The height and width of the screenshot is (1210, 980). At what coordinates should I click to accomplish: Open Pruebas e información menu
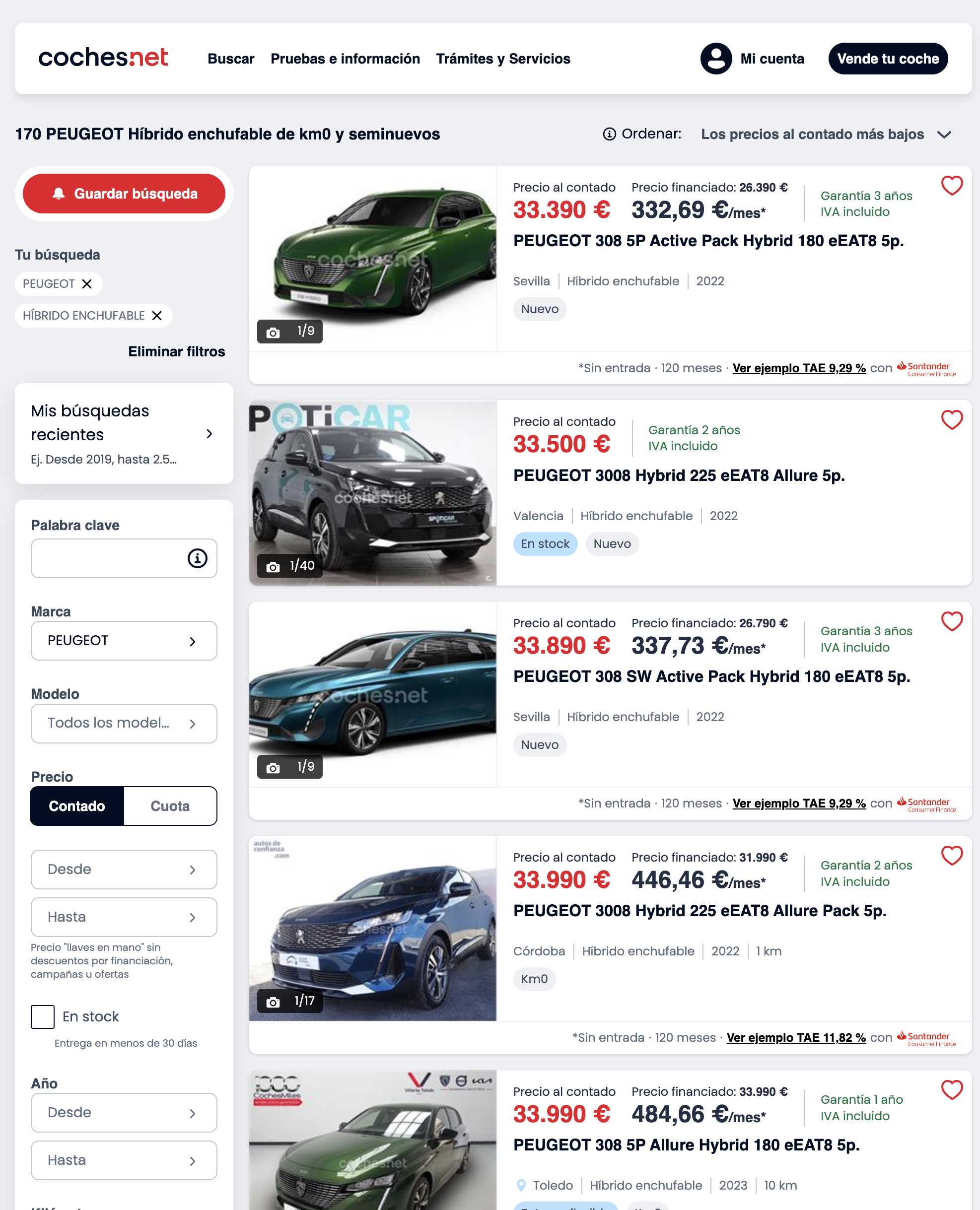click(x=345, y=59)
